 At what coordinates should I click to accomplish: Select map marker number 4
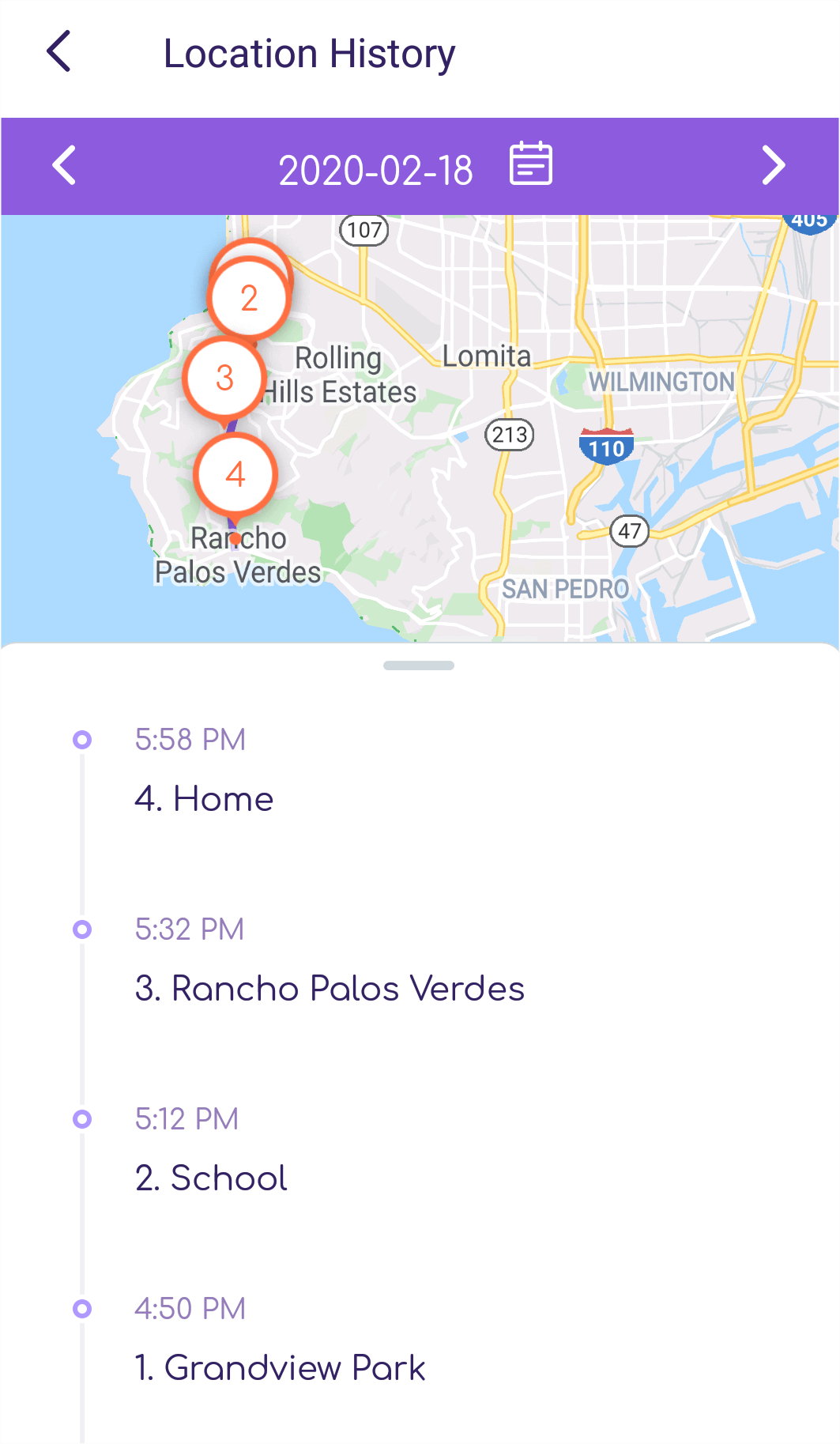(235, 474)
